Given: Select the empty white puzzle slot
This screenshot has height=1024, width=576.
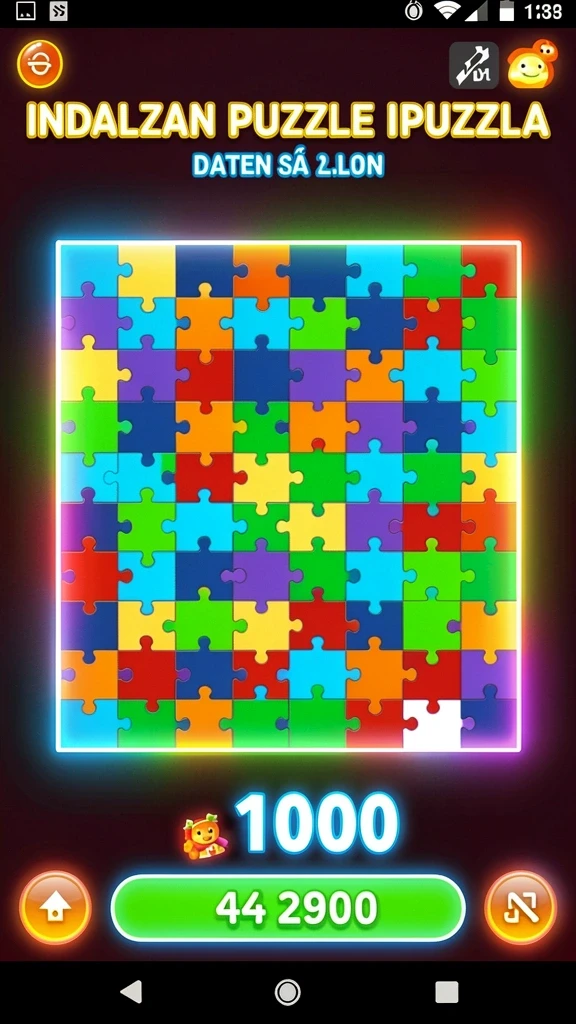Looking at the screenshot, I should (x=432, y=724).
